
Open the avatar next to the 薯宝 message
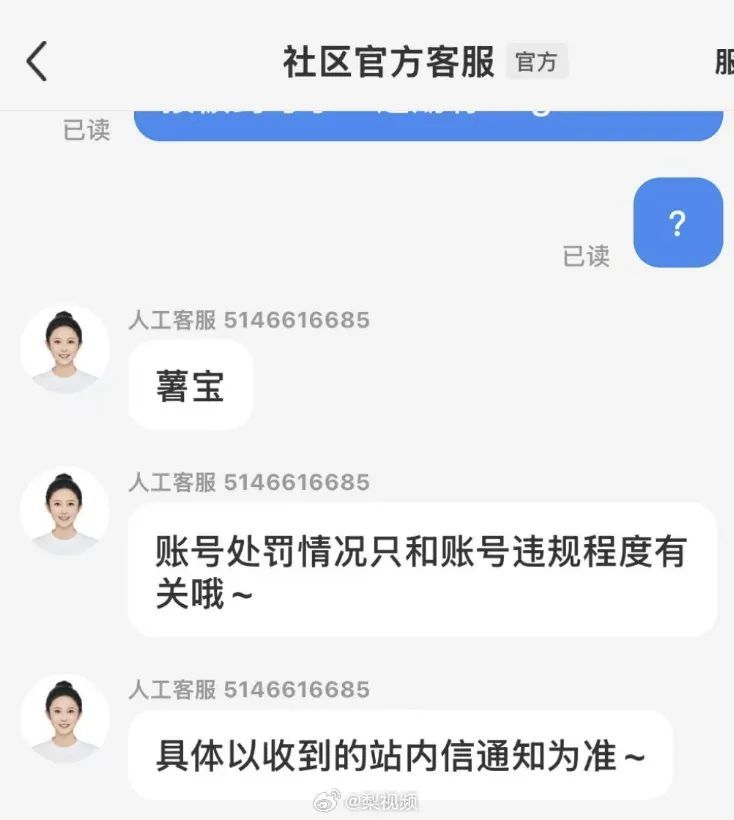tap(64, 347)
